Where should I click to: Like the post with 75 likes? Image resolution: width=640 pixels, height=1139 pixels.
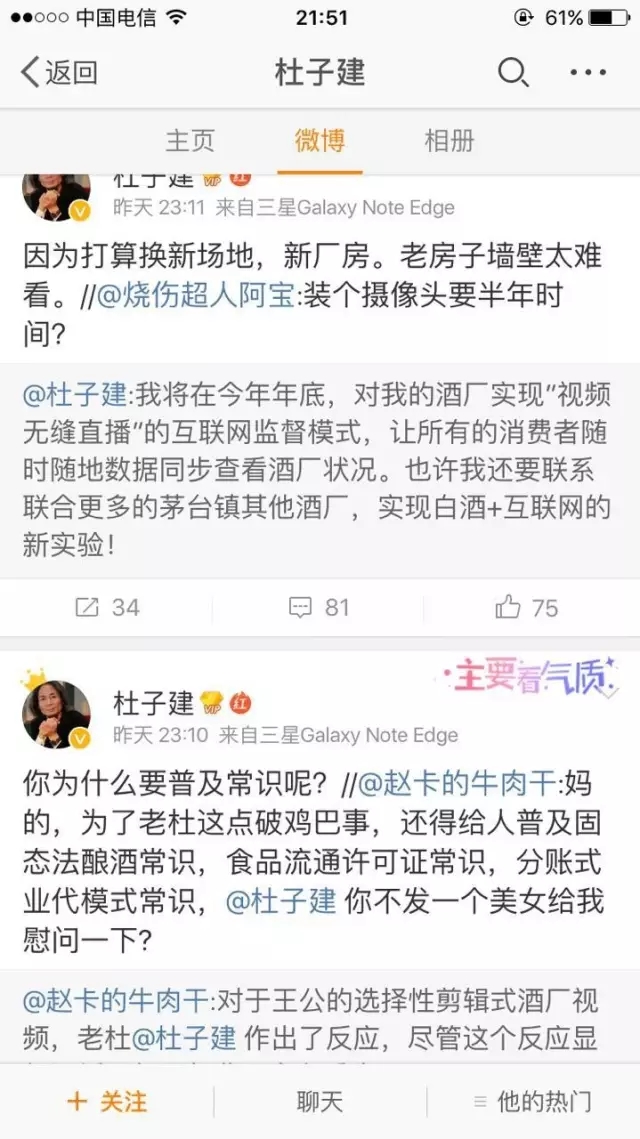click(527, 607)
